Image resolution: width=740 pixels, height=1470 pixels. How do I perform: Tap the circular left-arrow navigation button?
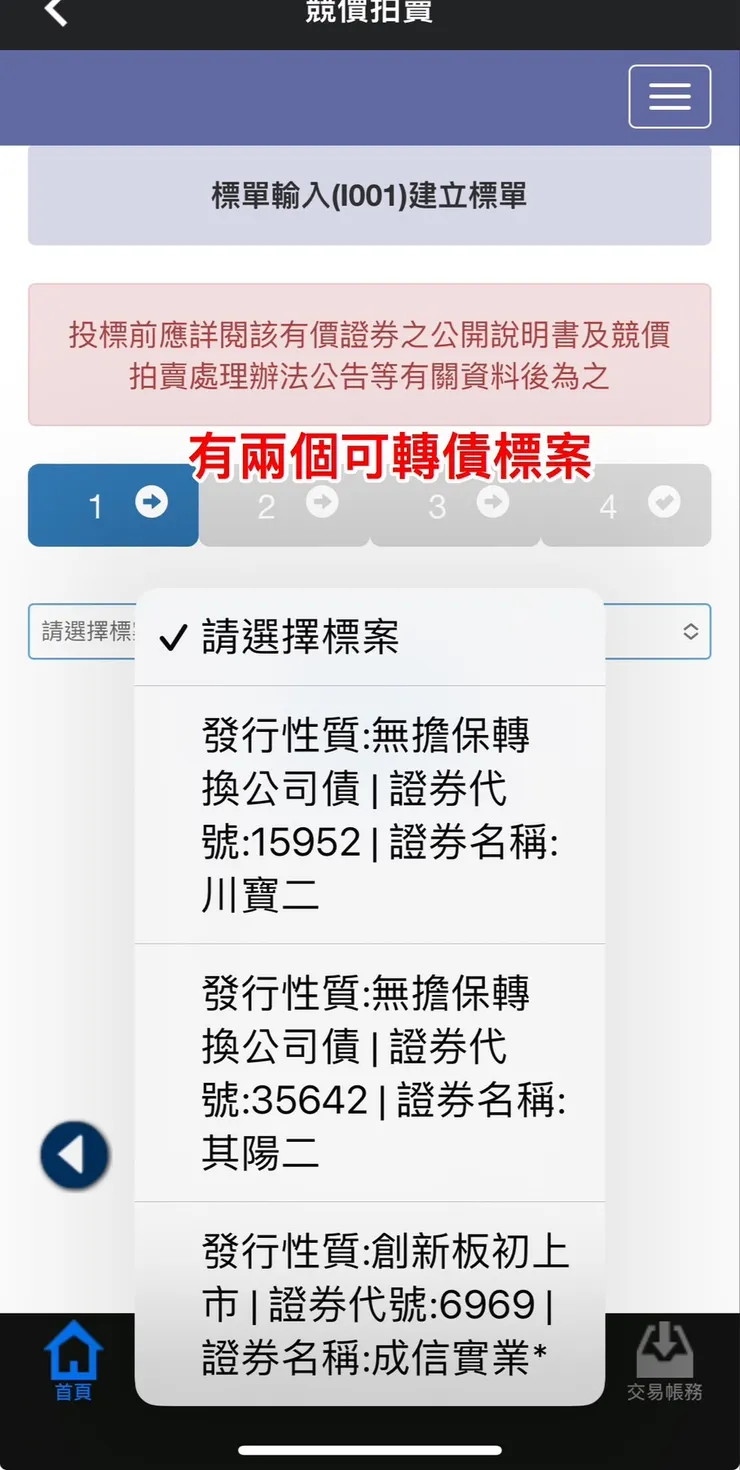[74, 1154]
